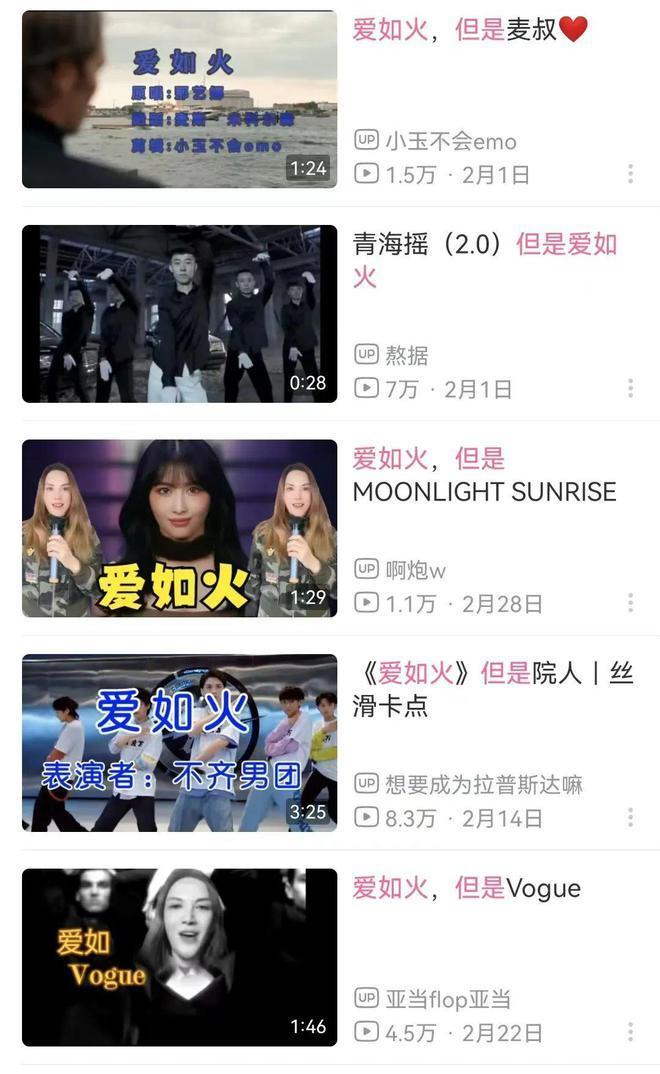Show more options for 想要成为拉普斯达嘛's video
Screen dimensions: 660x1074
pyautogui.click(x=630, y=817)
